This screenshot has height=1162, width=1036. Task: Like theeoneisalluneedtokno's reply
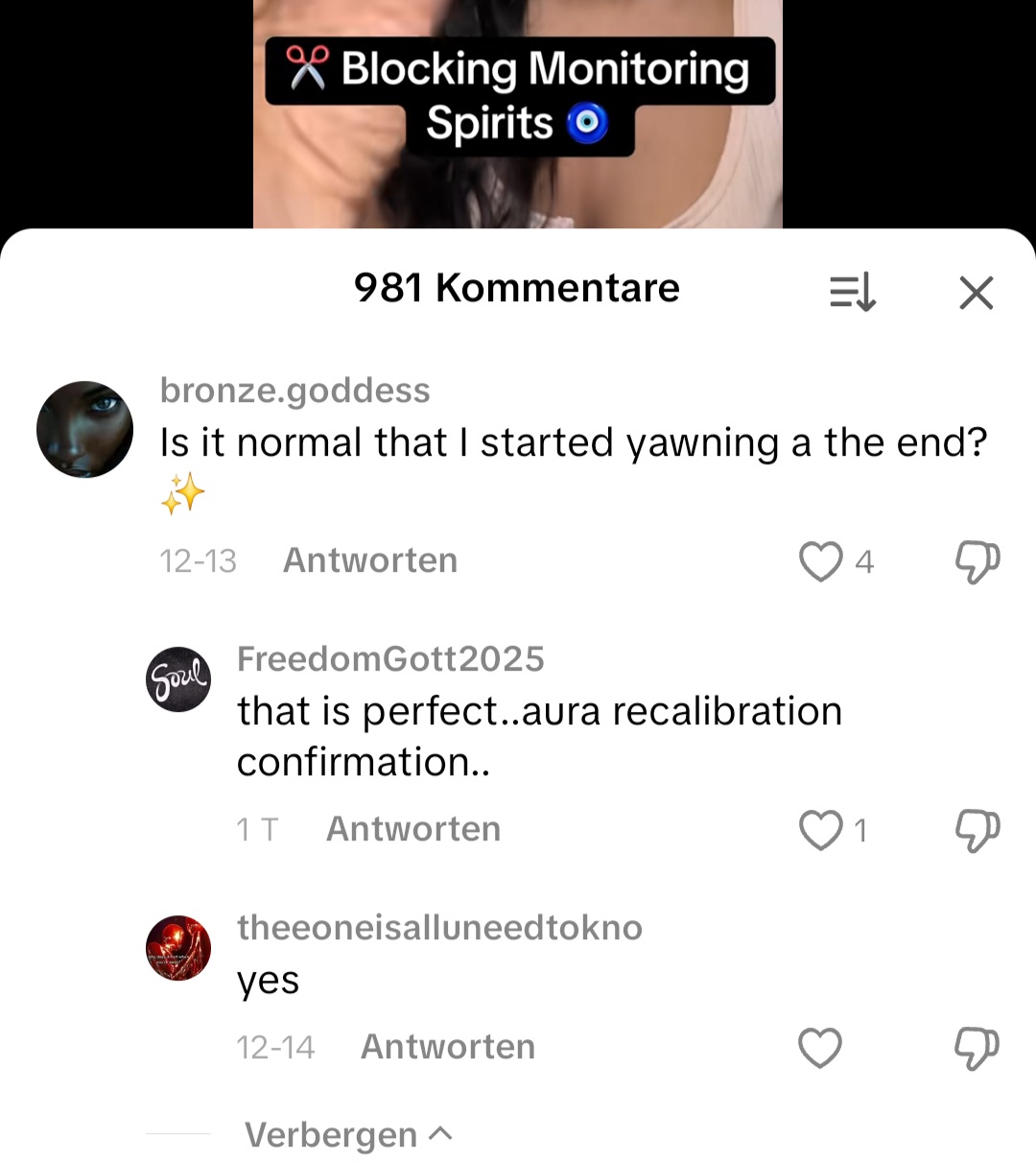[x=821, y=1048]
